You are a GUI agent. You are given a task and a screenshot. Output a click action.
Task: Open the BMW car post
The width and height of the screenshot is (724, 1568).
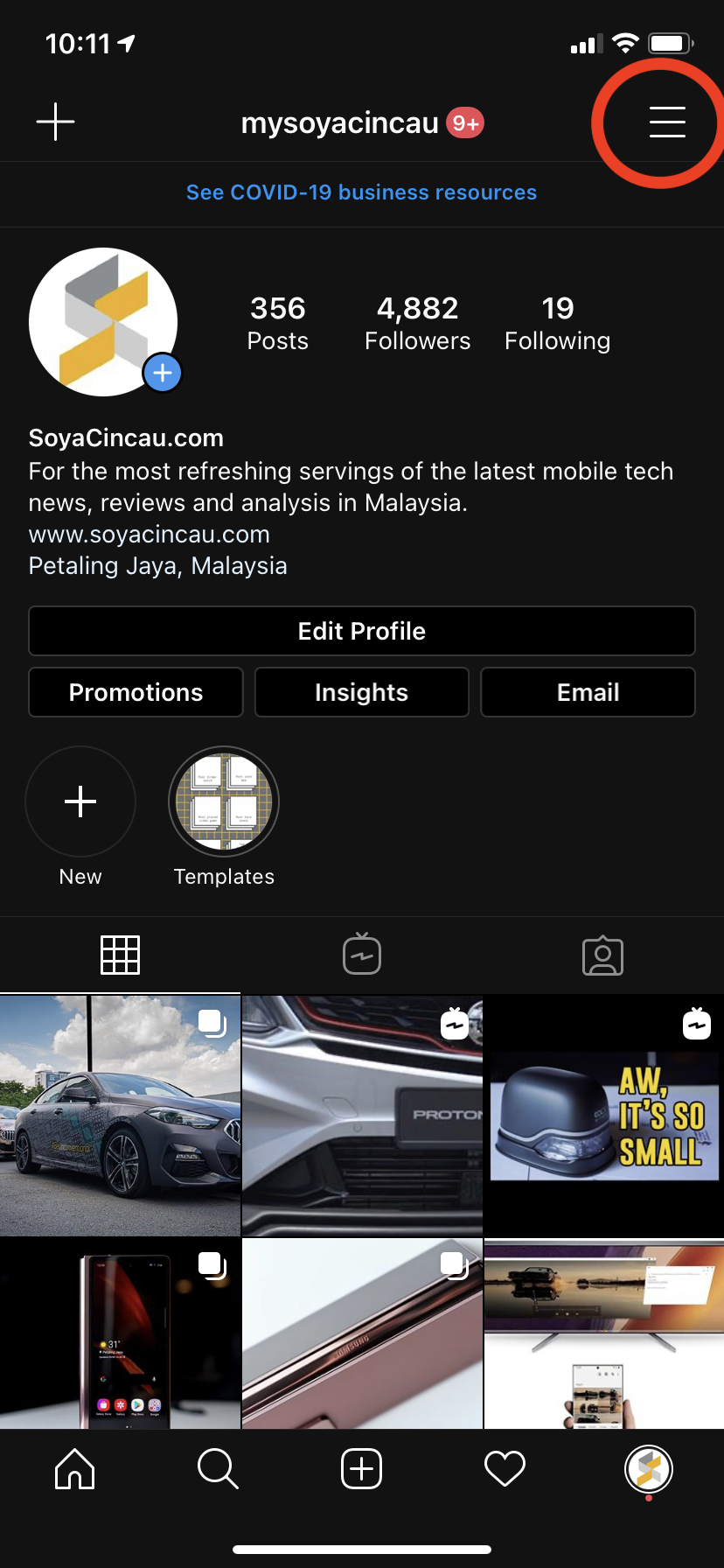click(x=120, y=1116)
